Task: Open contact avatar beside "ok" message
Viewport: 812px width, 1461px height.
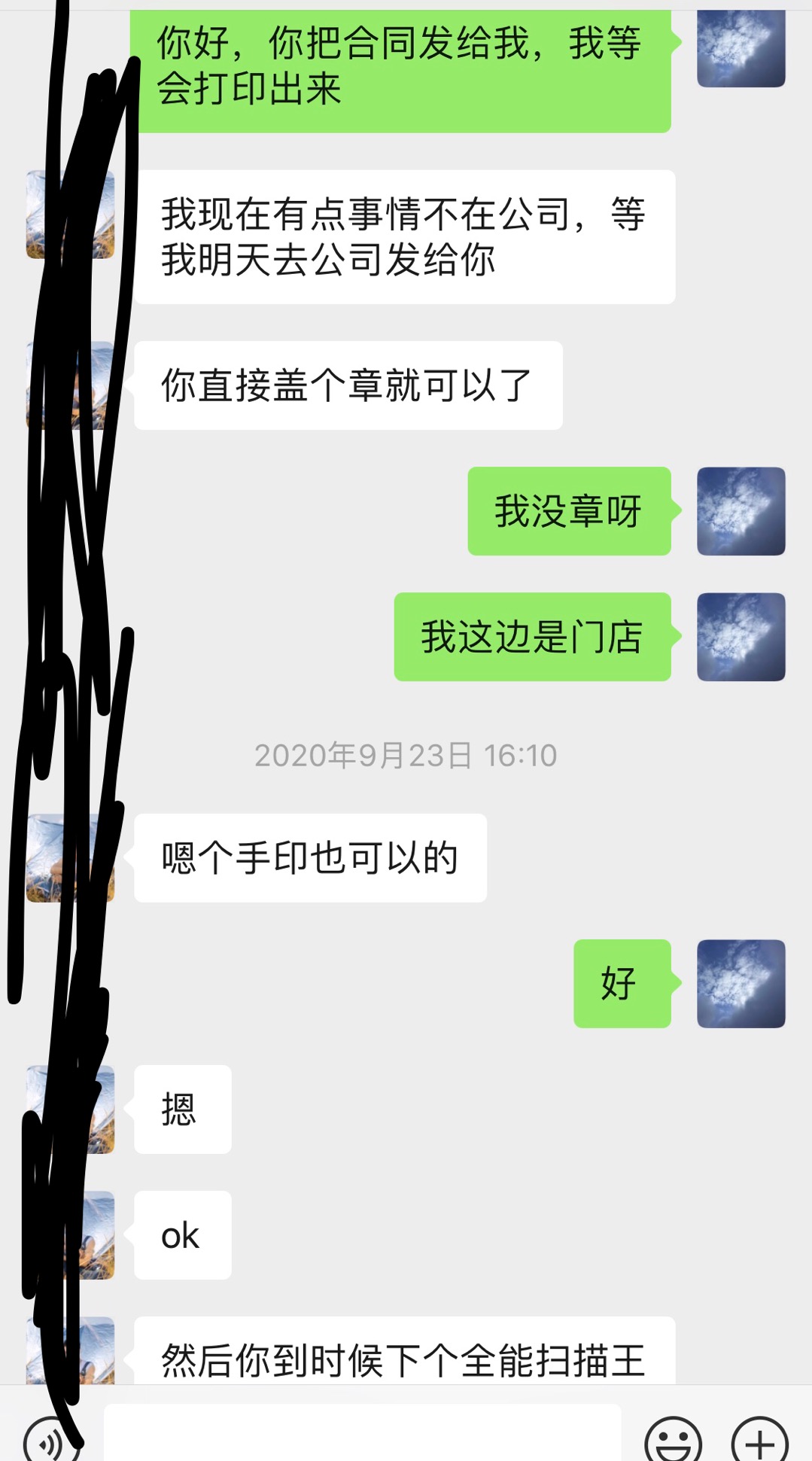Action: (71, 1235)
